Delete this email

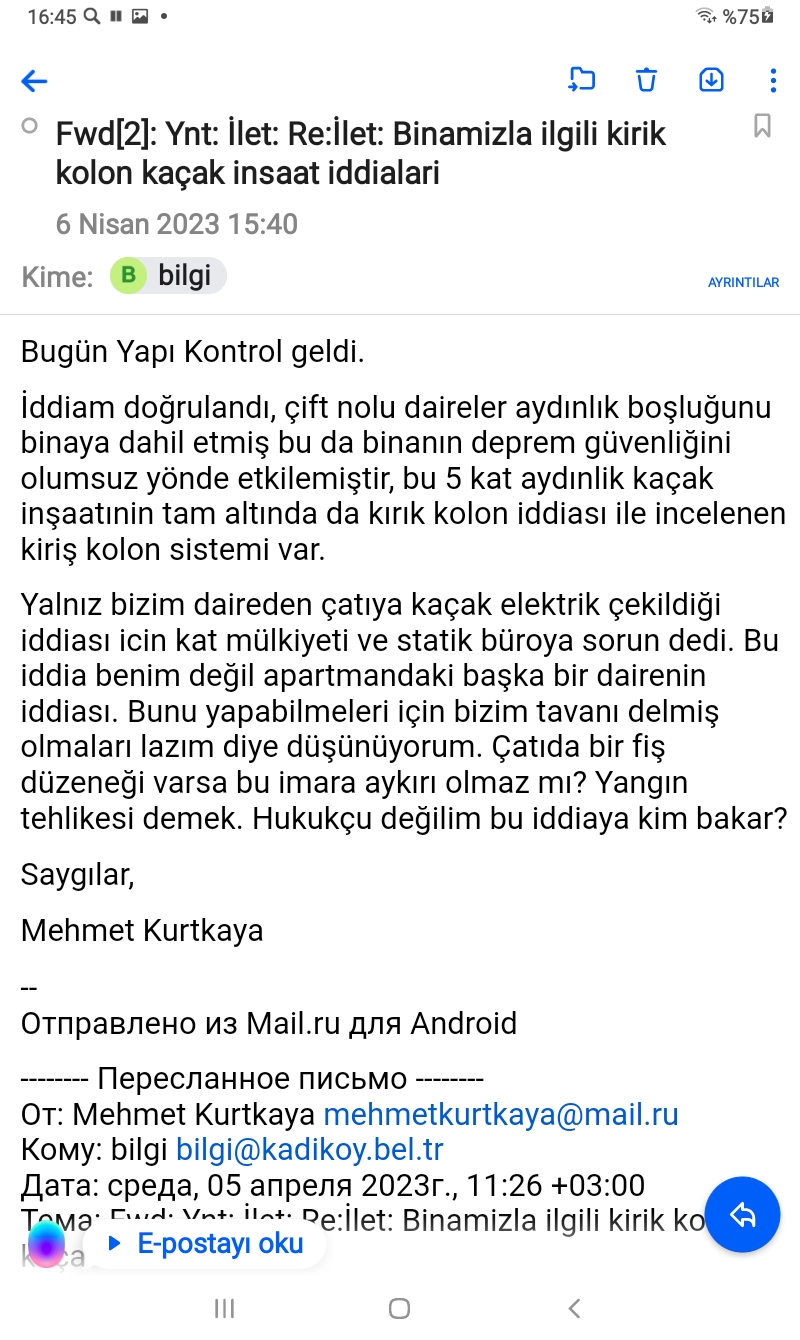[646, 80]
